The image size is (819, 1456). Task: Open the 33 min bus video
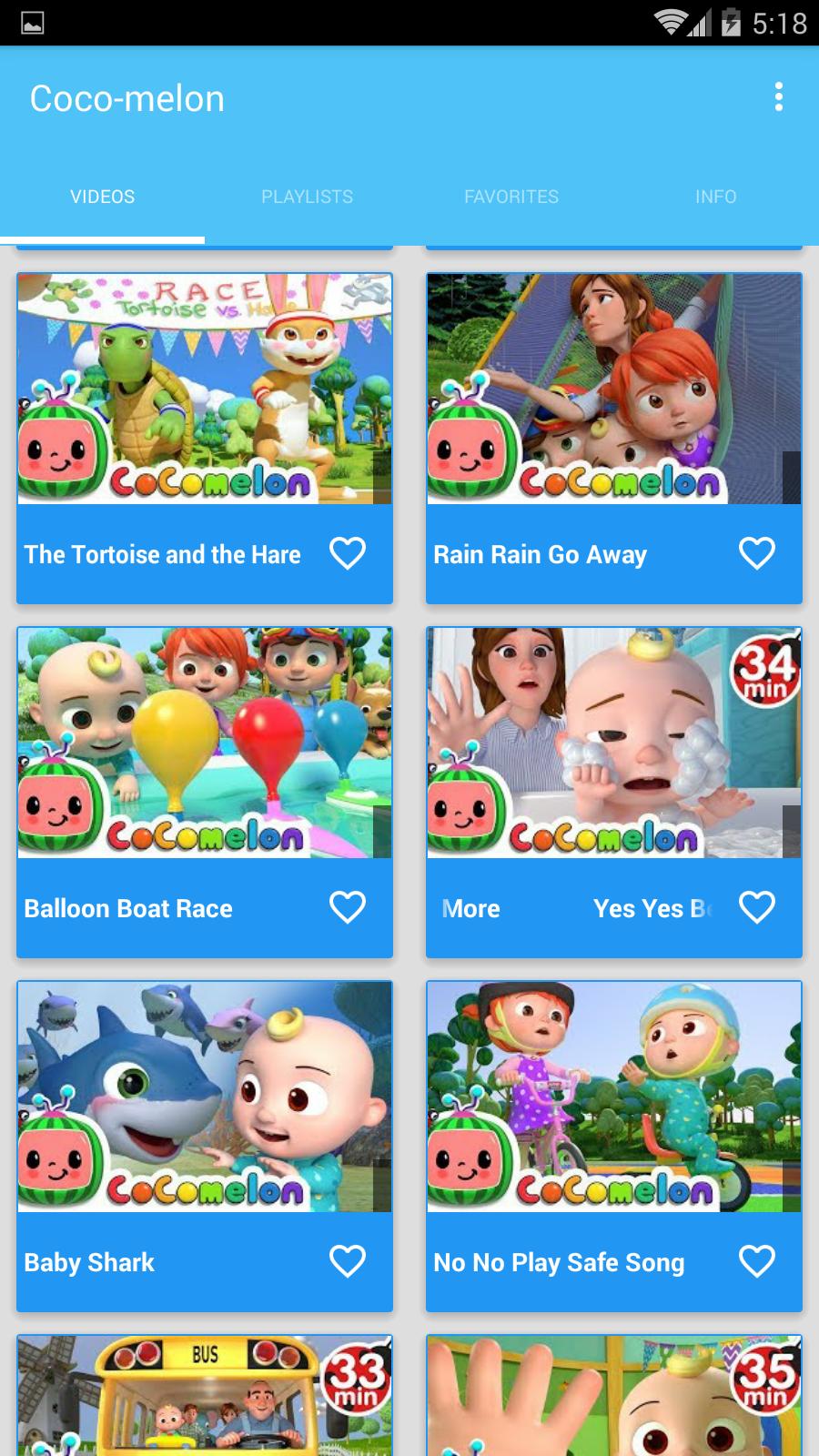(205, 1396)
